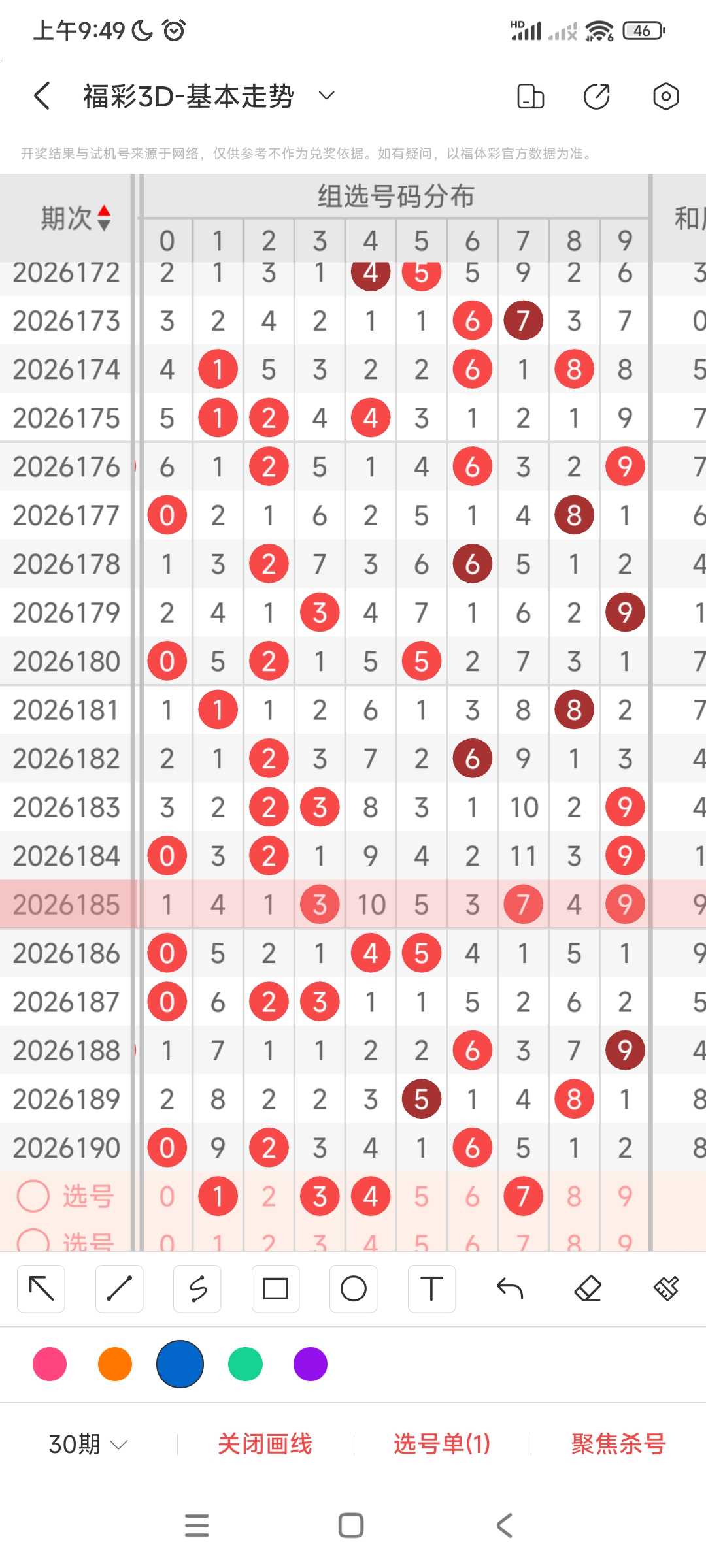The image size is (706, 1568).
Task: Choose the text annotation tool
Action: (431, 1288)
